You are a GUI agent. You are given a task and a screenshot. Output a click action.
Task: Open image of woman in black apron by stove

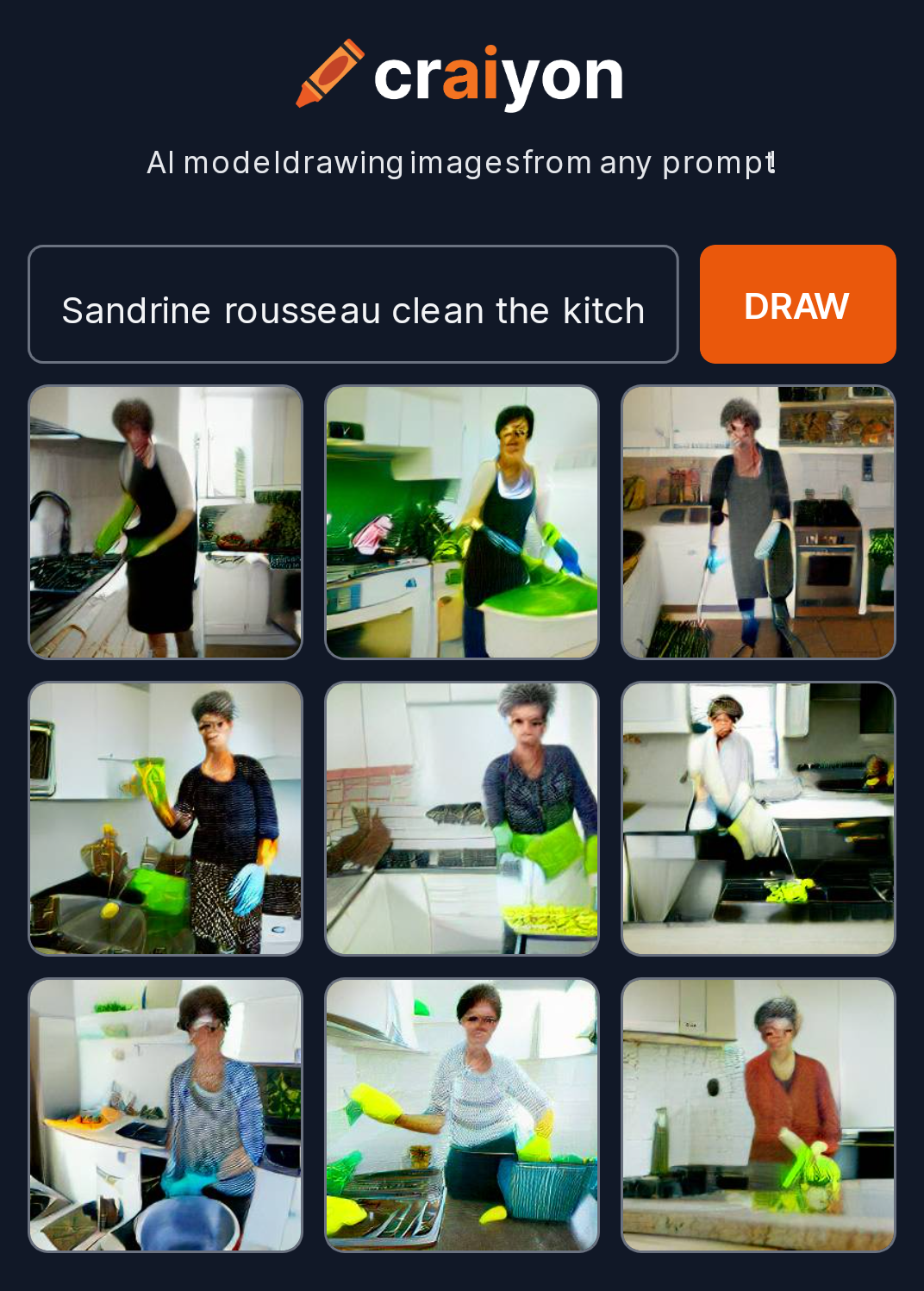tap(165, 522)
